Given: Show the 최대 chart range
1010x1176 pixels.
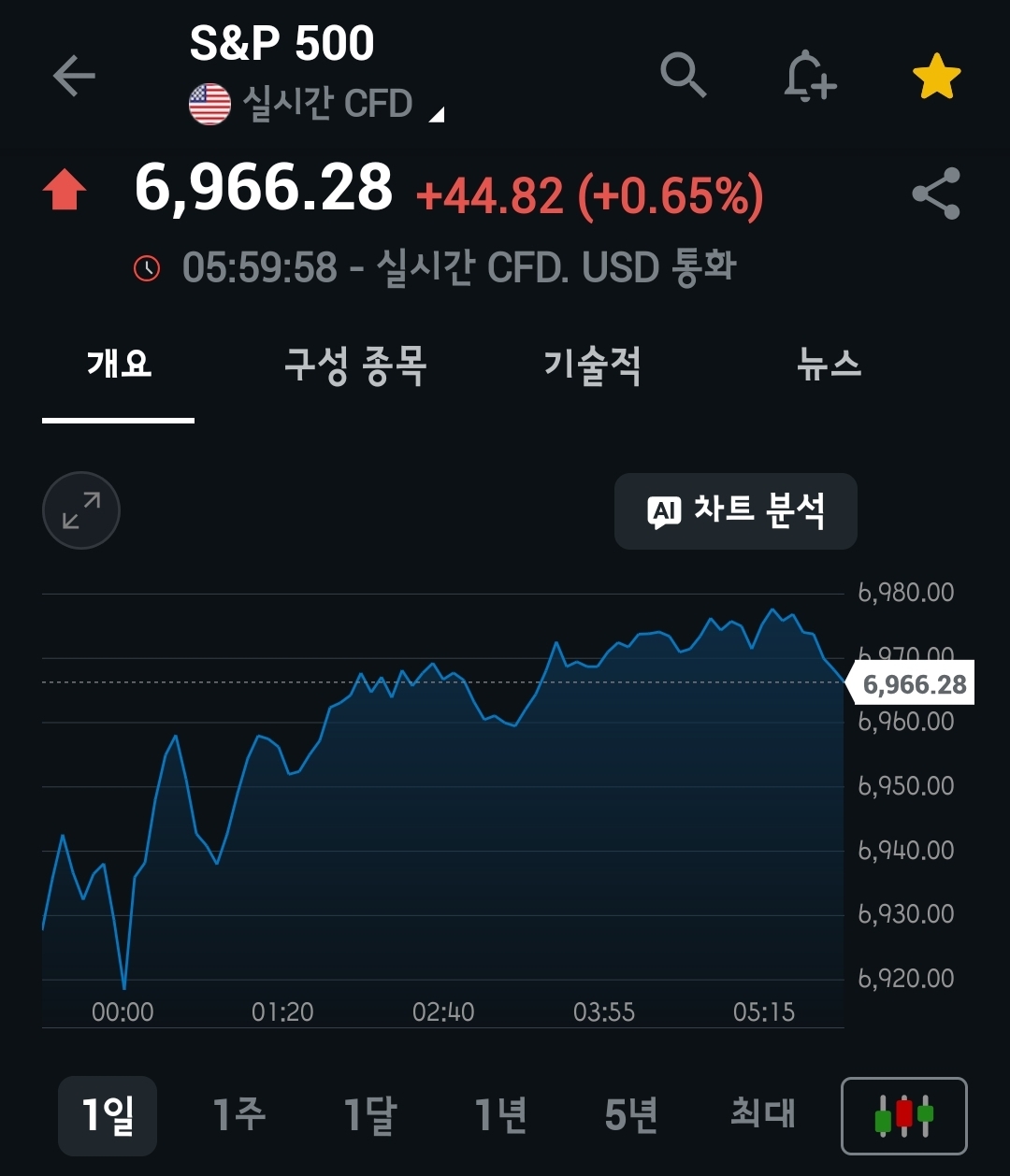Looking at the screenshot, I should [762, 1115].
